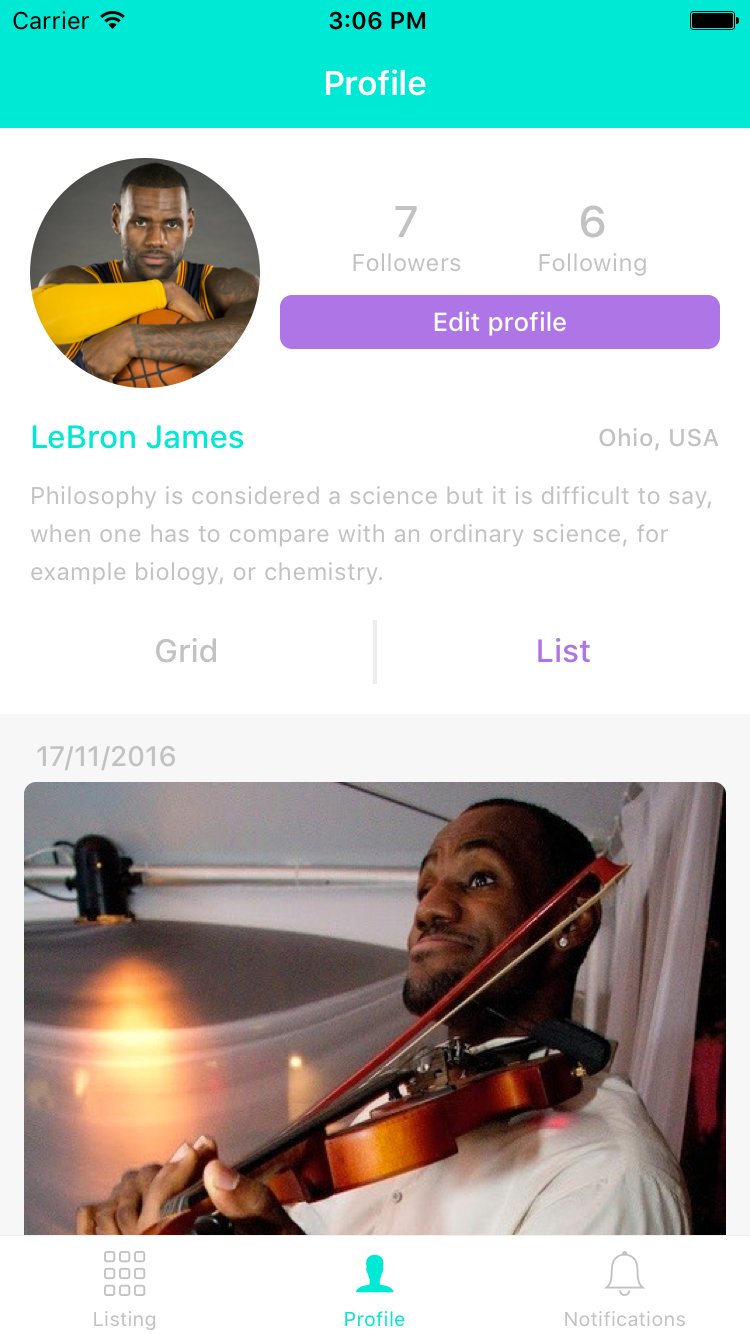Select the Profile person icon

pyautogui.click(x=374, y=1273)
